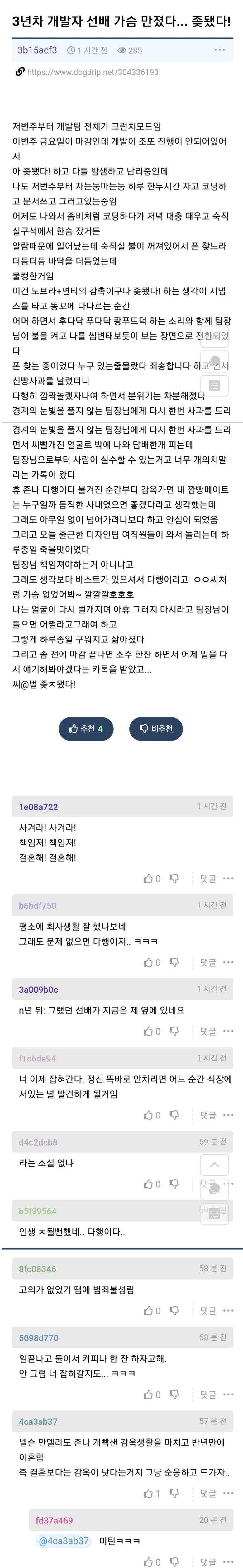Open overflow menu on 4ca3ab37's comment
The width and height of the screenshot is (243, 1568).
click(x=228, y=1493)
